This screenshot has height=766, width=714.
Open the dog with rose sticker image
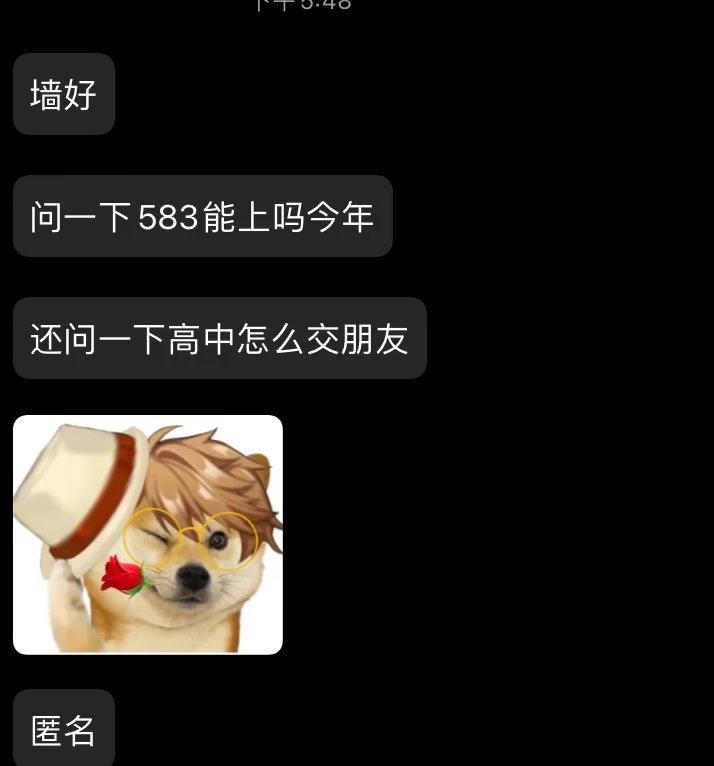(148, 535)
